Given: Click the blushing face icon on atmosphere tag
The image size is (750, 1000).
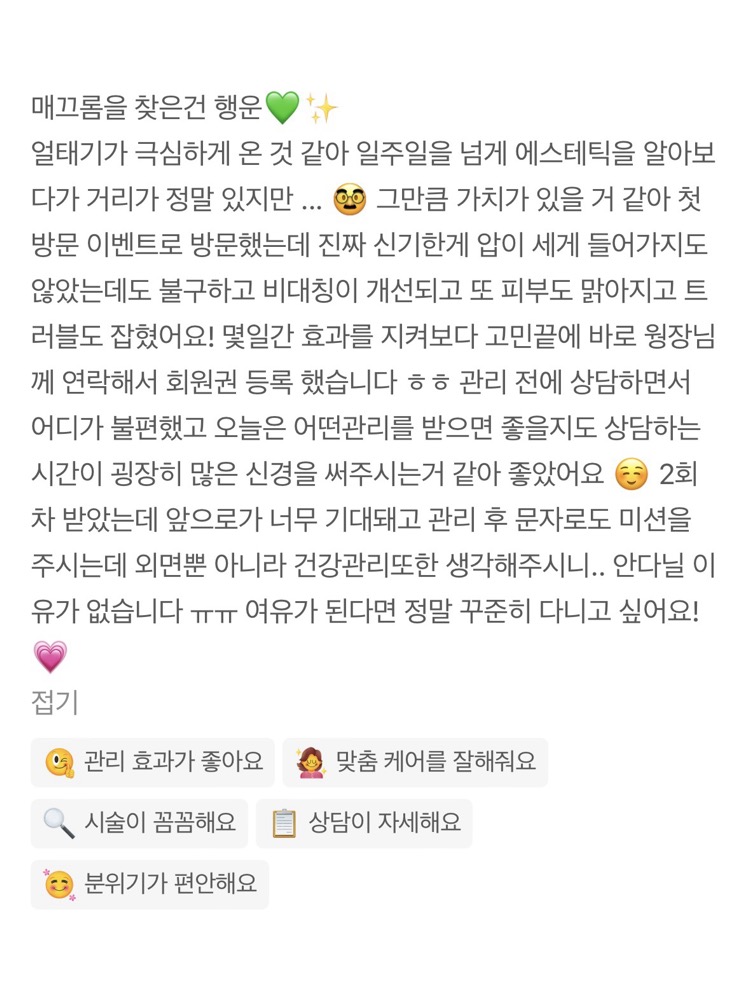Looking at the screenshot, I should (x=57, y=884).
